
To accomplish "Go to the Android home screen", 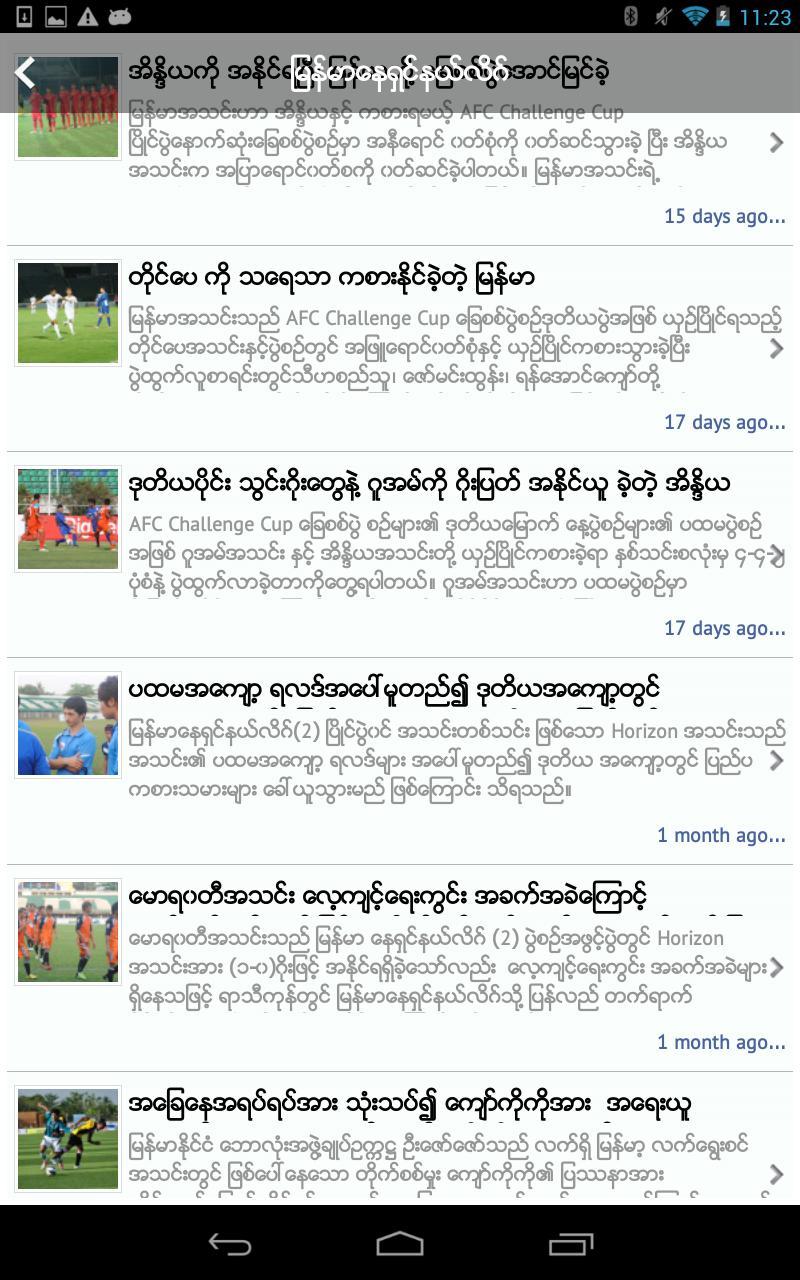I will [x=400, y=1243].
